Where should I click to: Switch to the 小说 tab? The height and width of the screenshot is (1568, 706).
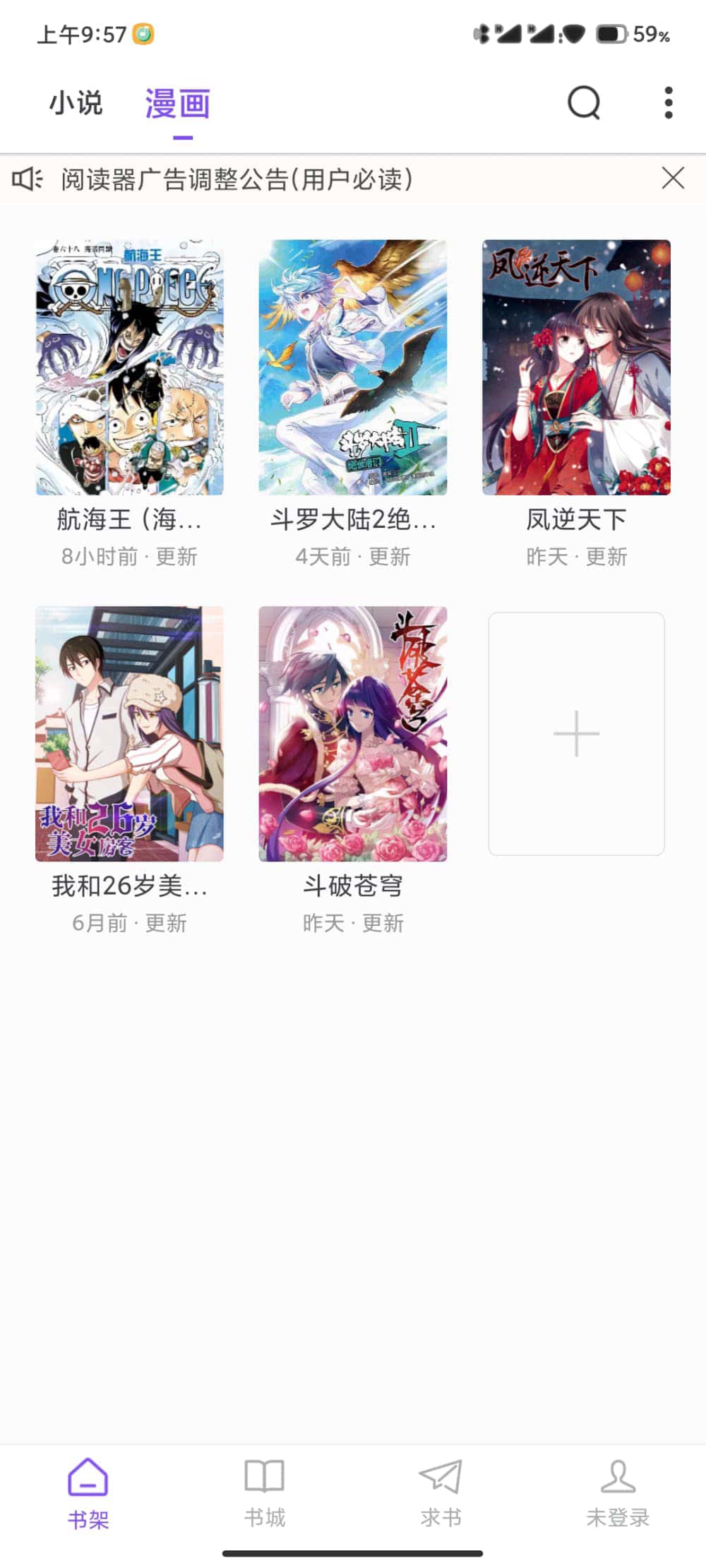click(76, 103)
